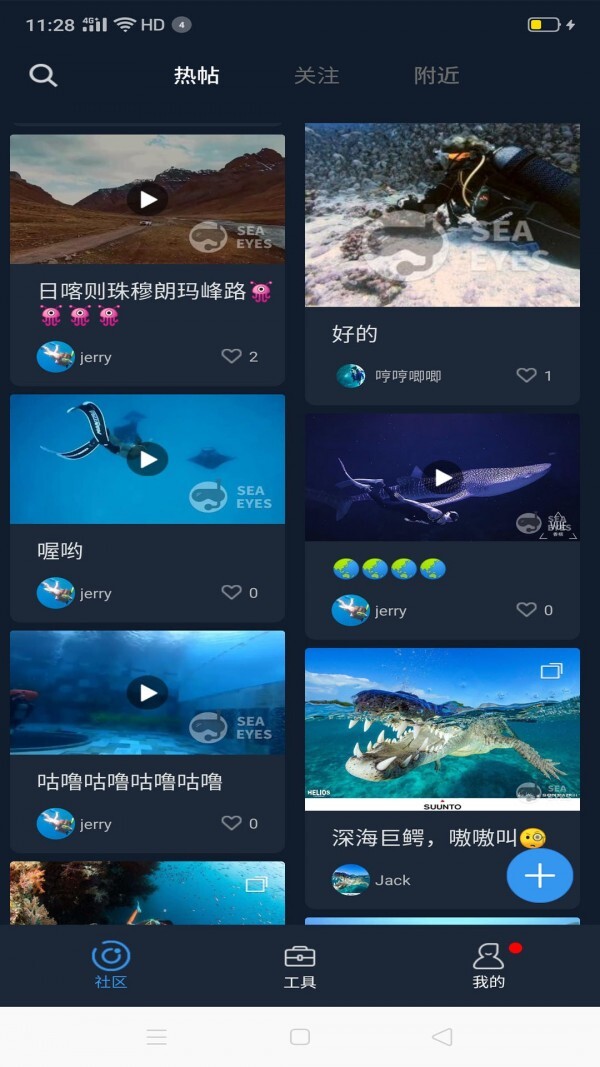Like the 咕噜咕噜咕噜咕噜 post
This screenshot has width=600, height=1067.
coord(232,823)
